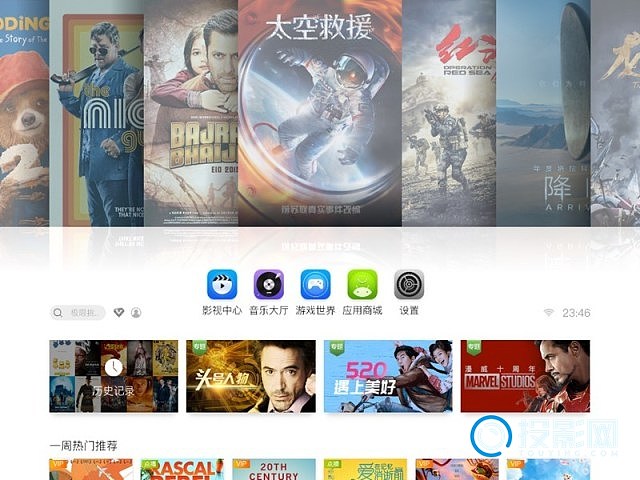Open the VIP diamond icon
This screenshot has height=480, width=640.
coord(119,313)
